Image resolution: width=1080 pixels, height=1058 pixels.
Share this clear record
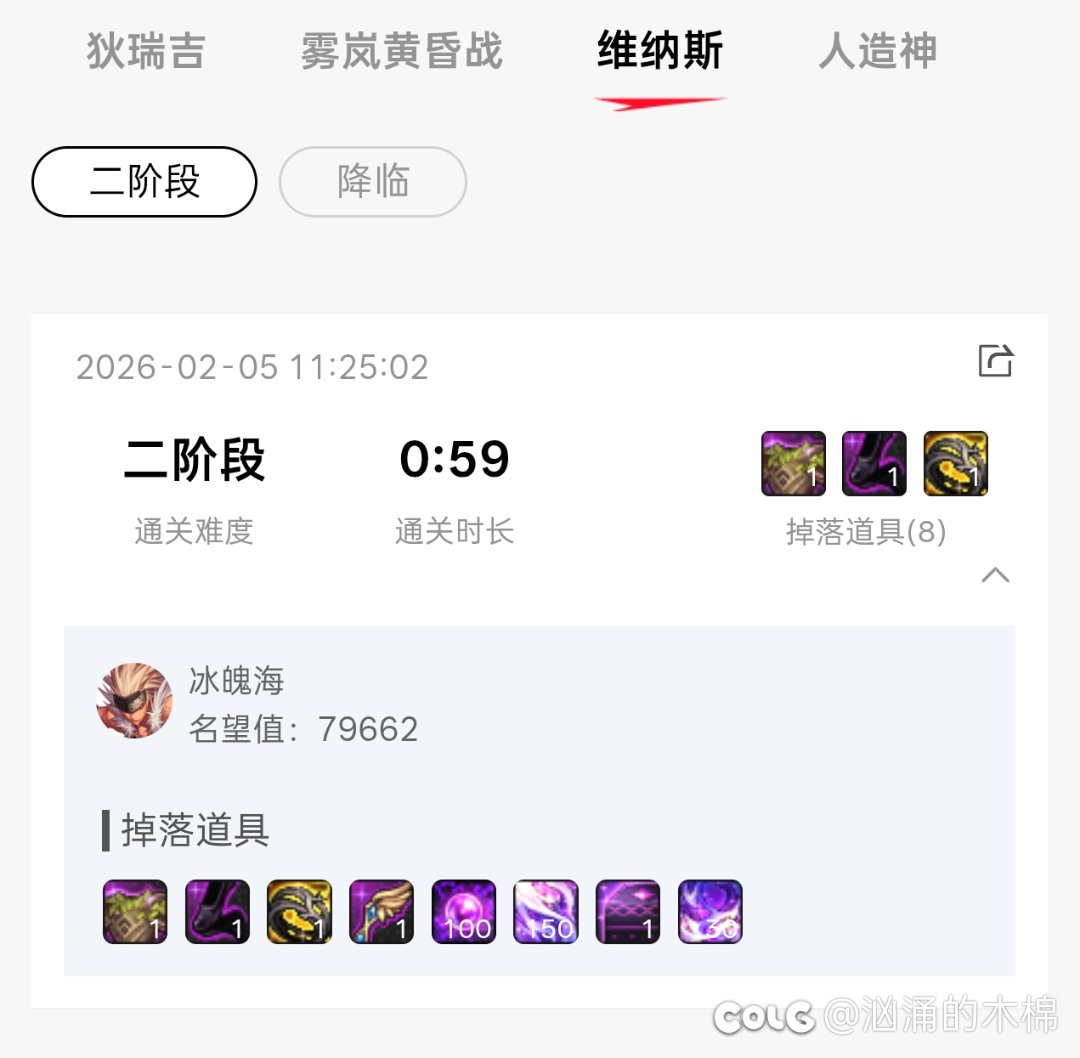click(995, 361)
